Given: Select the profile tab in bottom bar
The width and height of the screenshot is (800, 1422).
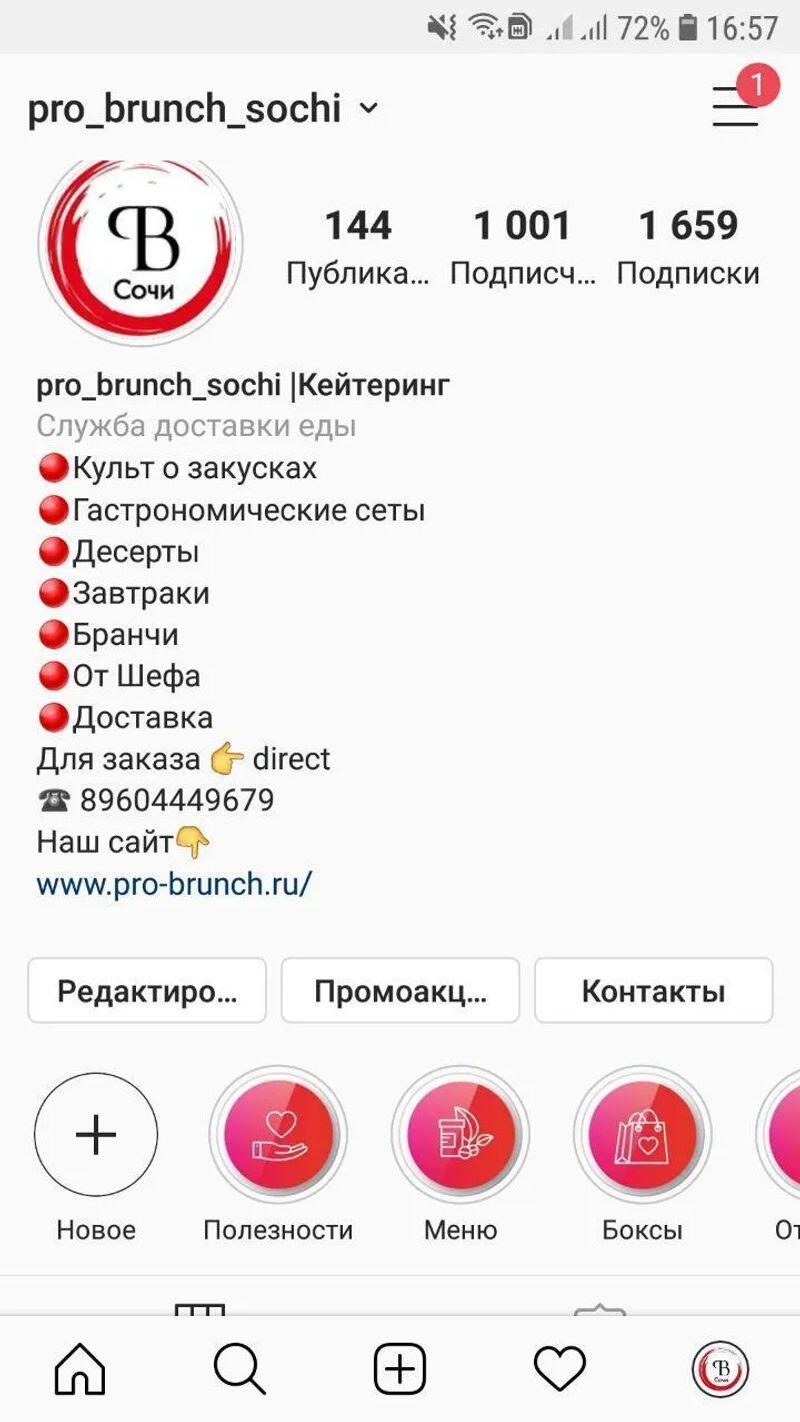Looking at the screenshot, I should pyautogui.click(x=720, y=1369).
